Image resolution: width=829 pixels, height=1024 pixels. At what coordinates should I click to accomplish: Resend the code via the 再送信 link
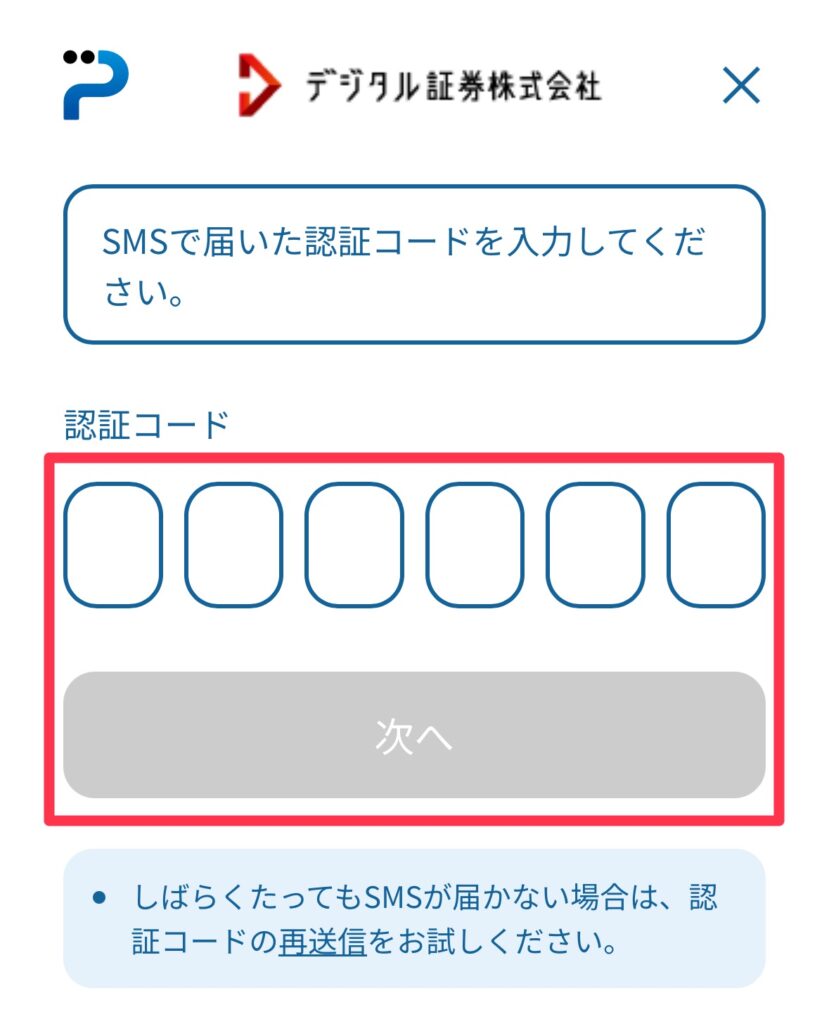point(322,942)
